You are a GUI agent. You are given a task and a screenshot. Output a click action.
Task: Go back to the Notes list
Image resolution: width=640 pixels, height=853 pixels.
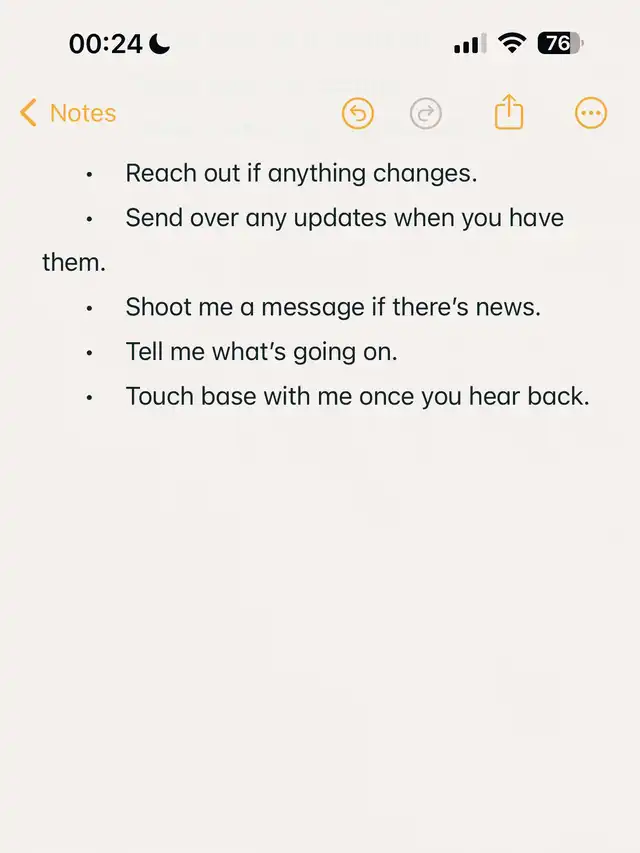pos(68,113)
